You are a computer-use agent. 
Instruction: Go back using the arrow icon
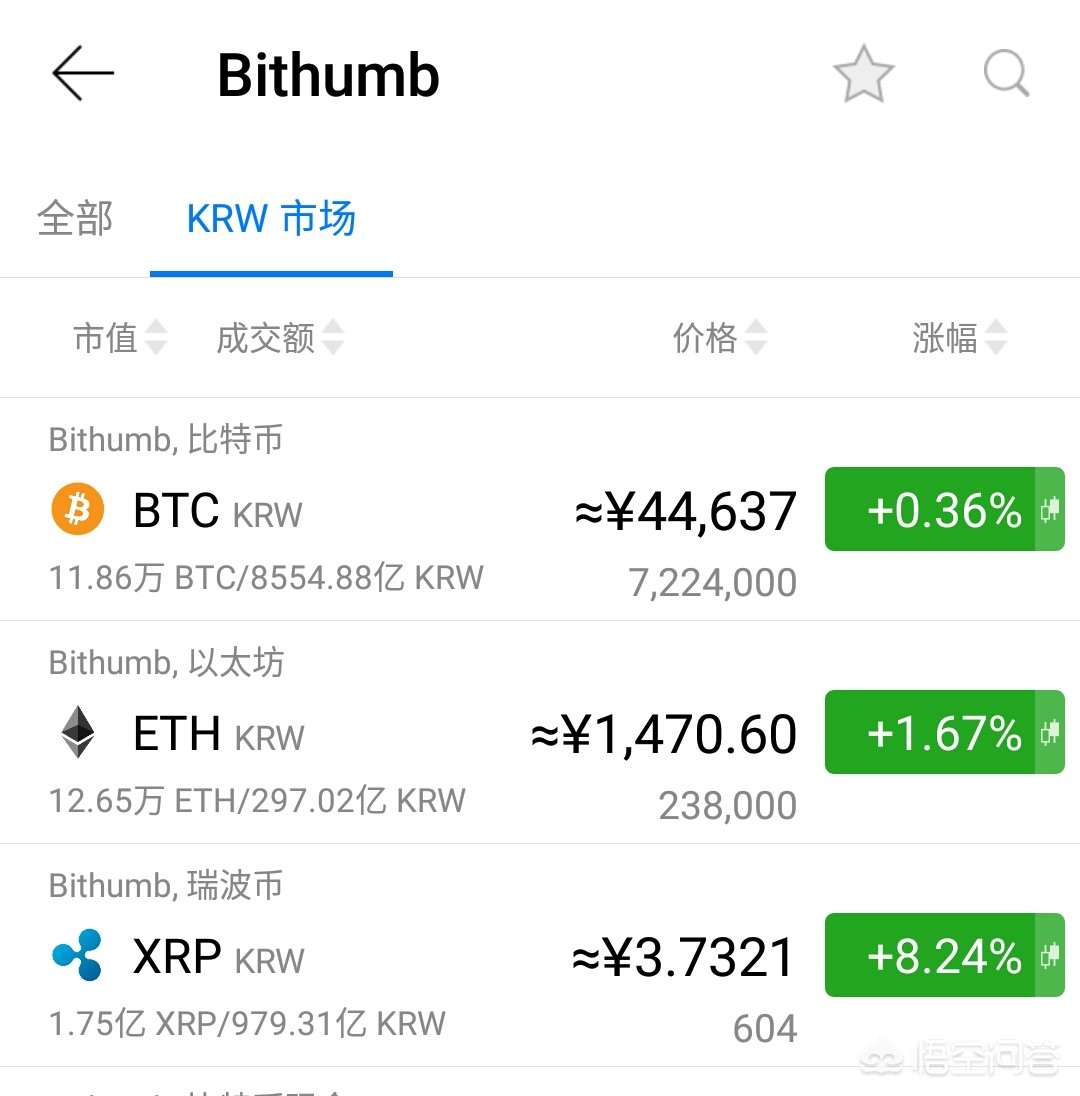(x=83, y=73)
